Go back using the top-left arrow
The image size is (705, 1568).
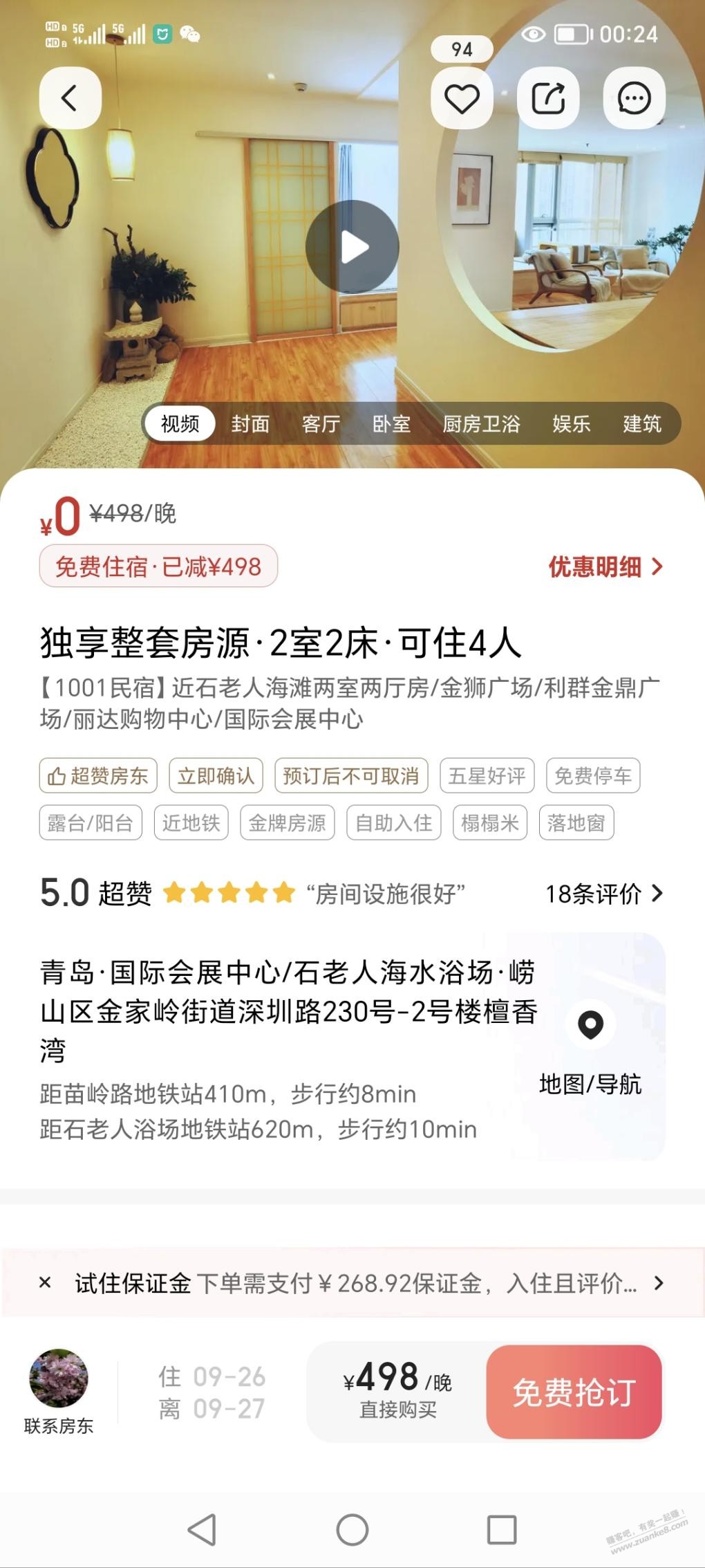[x=70, y=98]
